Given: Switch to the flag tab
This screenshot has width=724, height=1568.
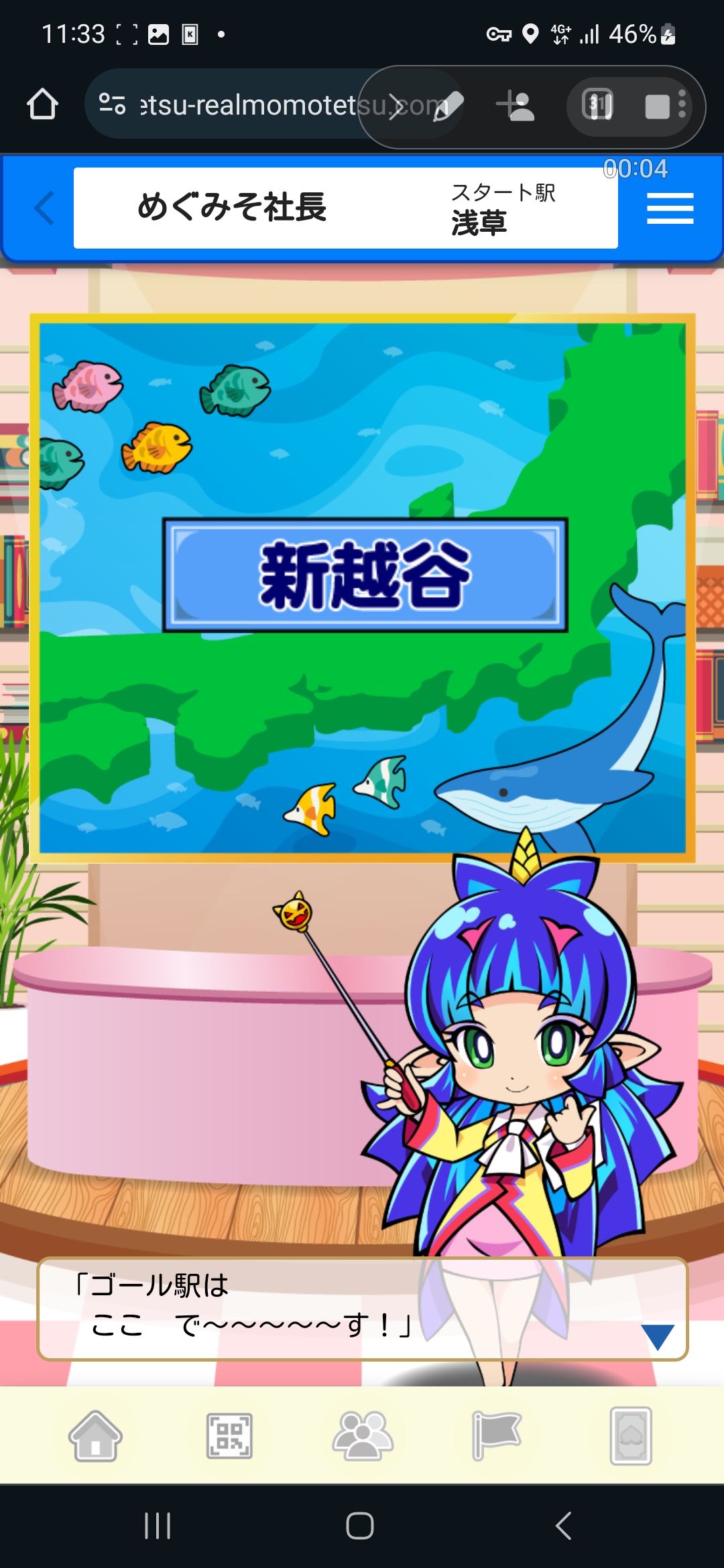Looking at the screenshot, I should [x=496, y=1436].
